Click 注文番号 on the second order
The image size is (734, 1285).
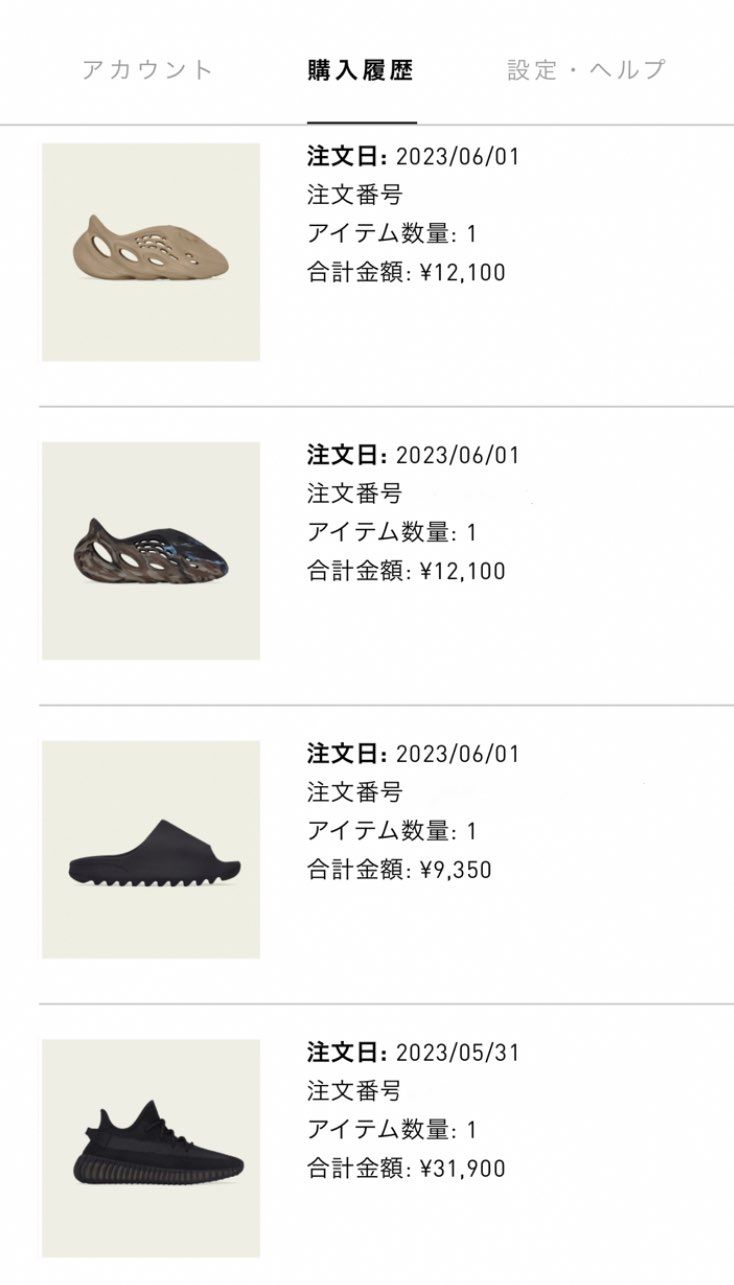tap(341, 494)
